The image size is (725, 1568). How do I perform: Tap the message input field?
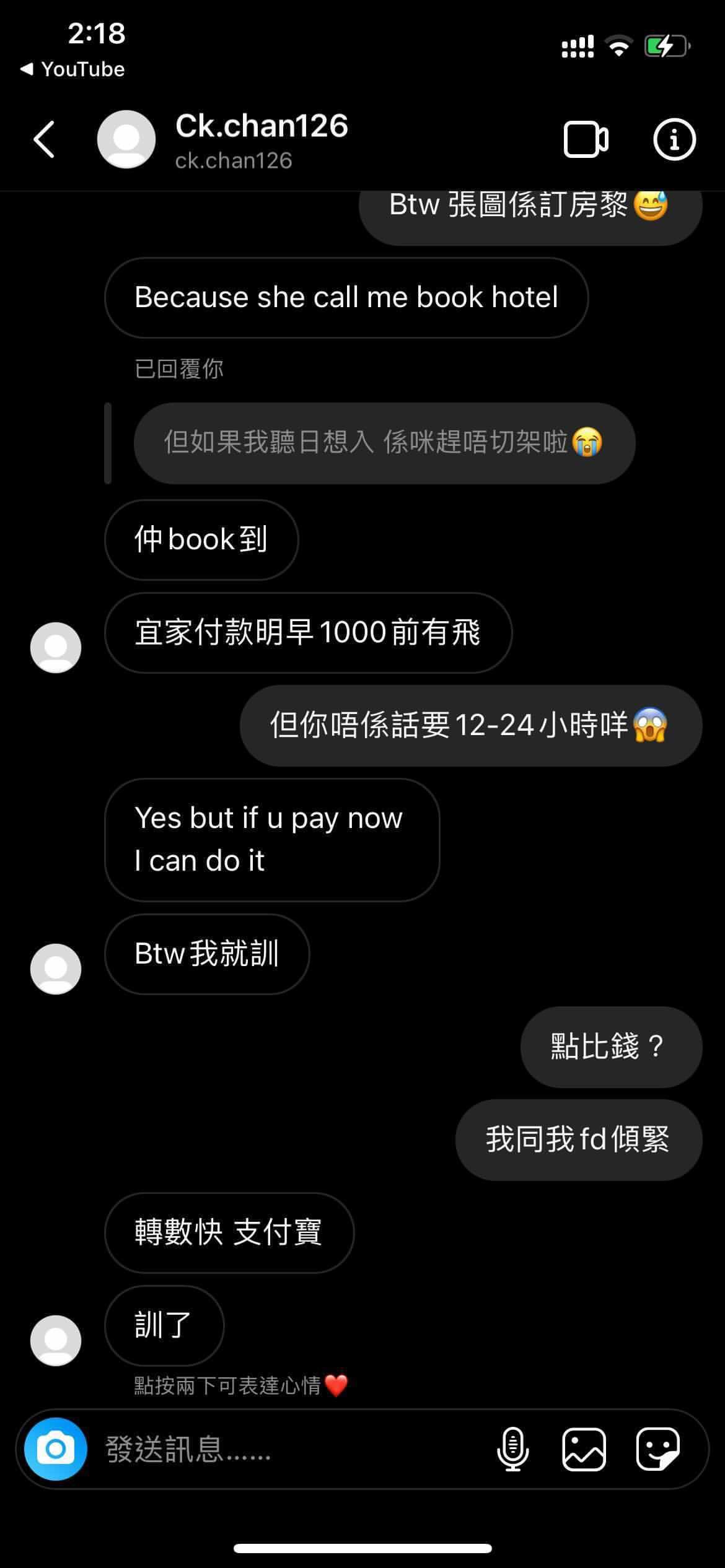(x=291, y=1449)
